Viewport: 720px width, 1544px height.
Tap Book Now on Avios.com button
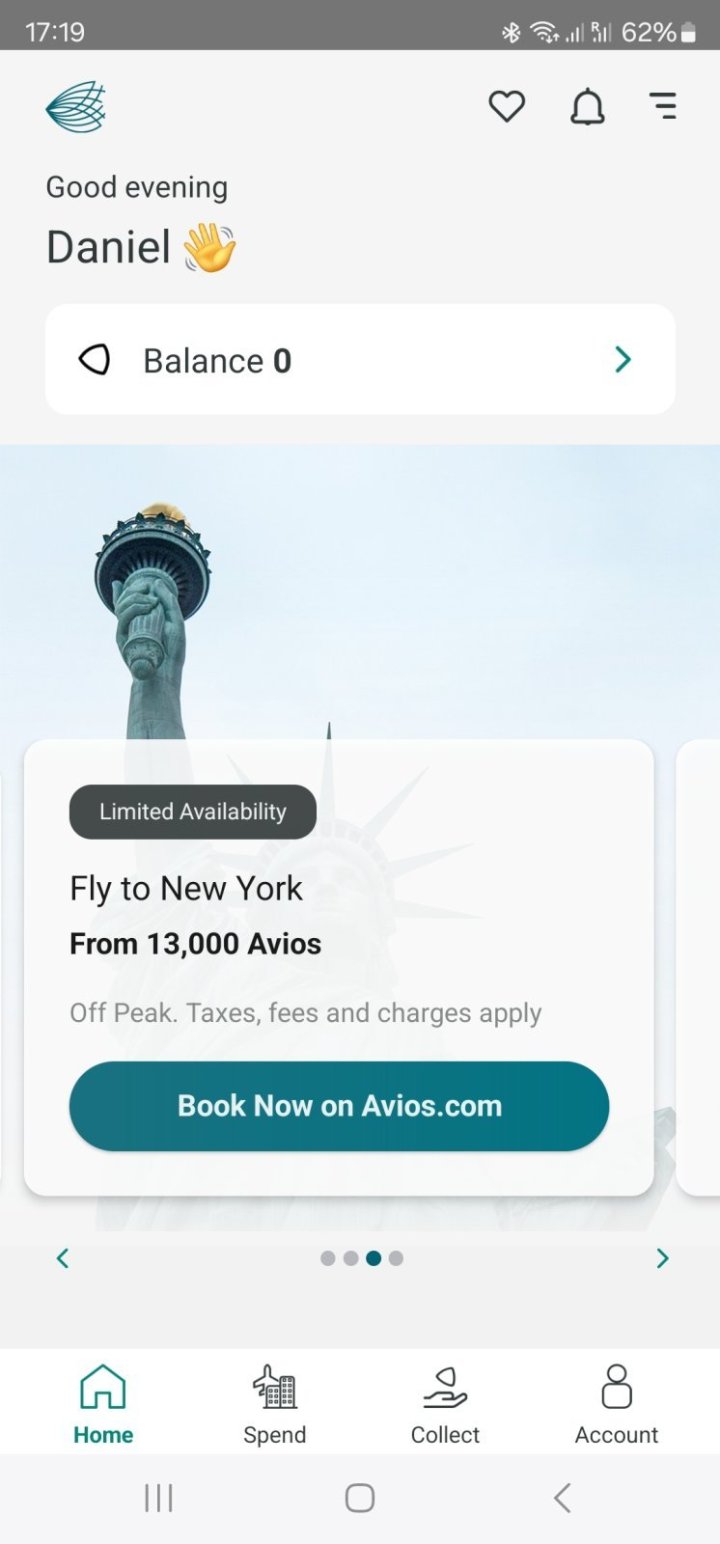tap(339, 1106)
